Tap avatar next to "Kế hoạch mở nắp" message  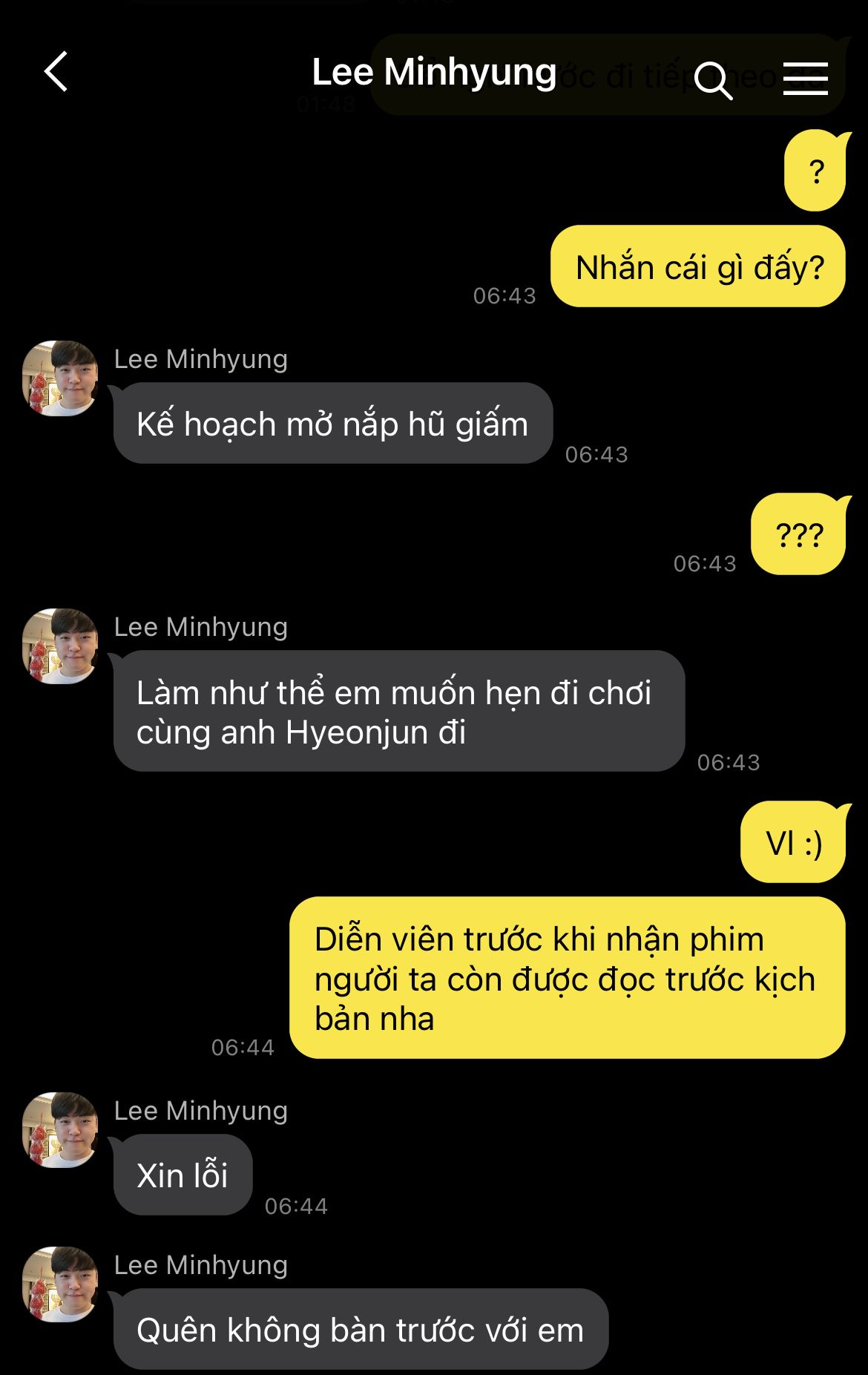click(x=60, y=378)
